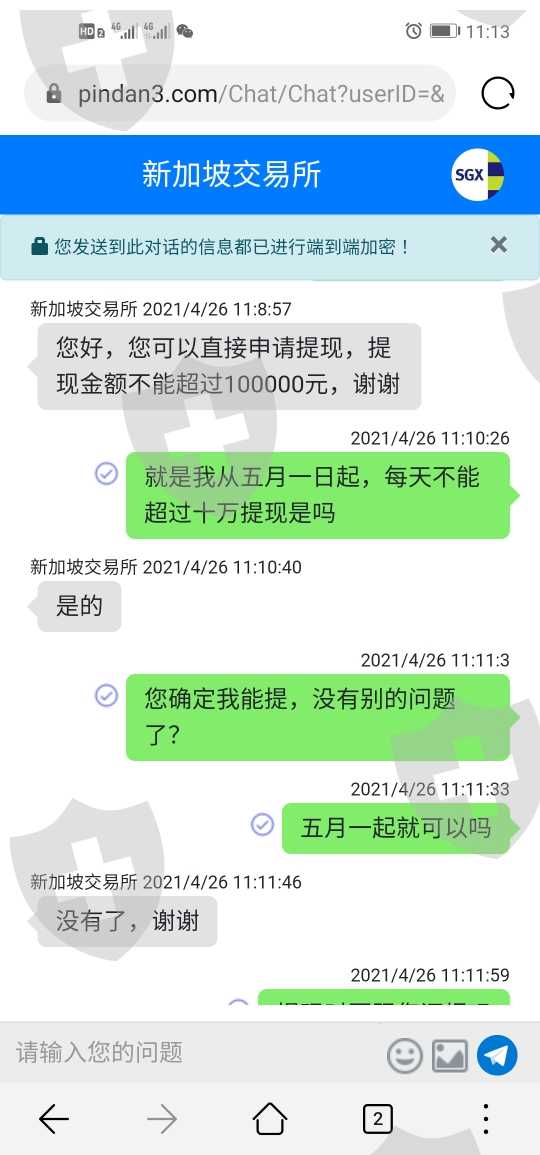Tap the message input field
Image resolution: width=540 pixels, height=1155 pixels.
tap(195, 1053)
